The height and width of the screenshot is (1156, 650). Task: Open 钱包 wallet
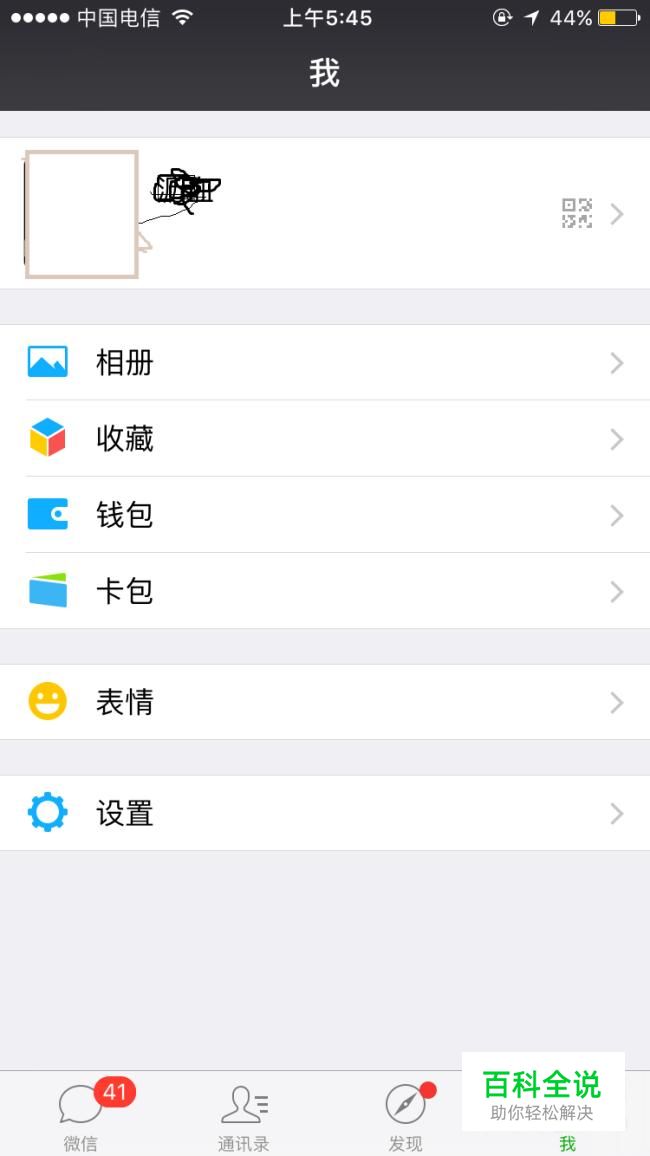coord(325,515)
